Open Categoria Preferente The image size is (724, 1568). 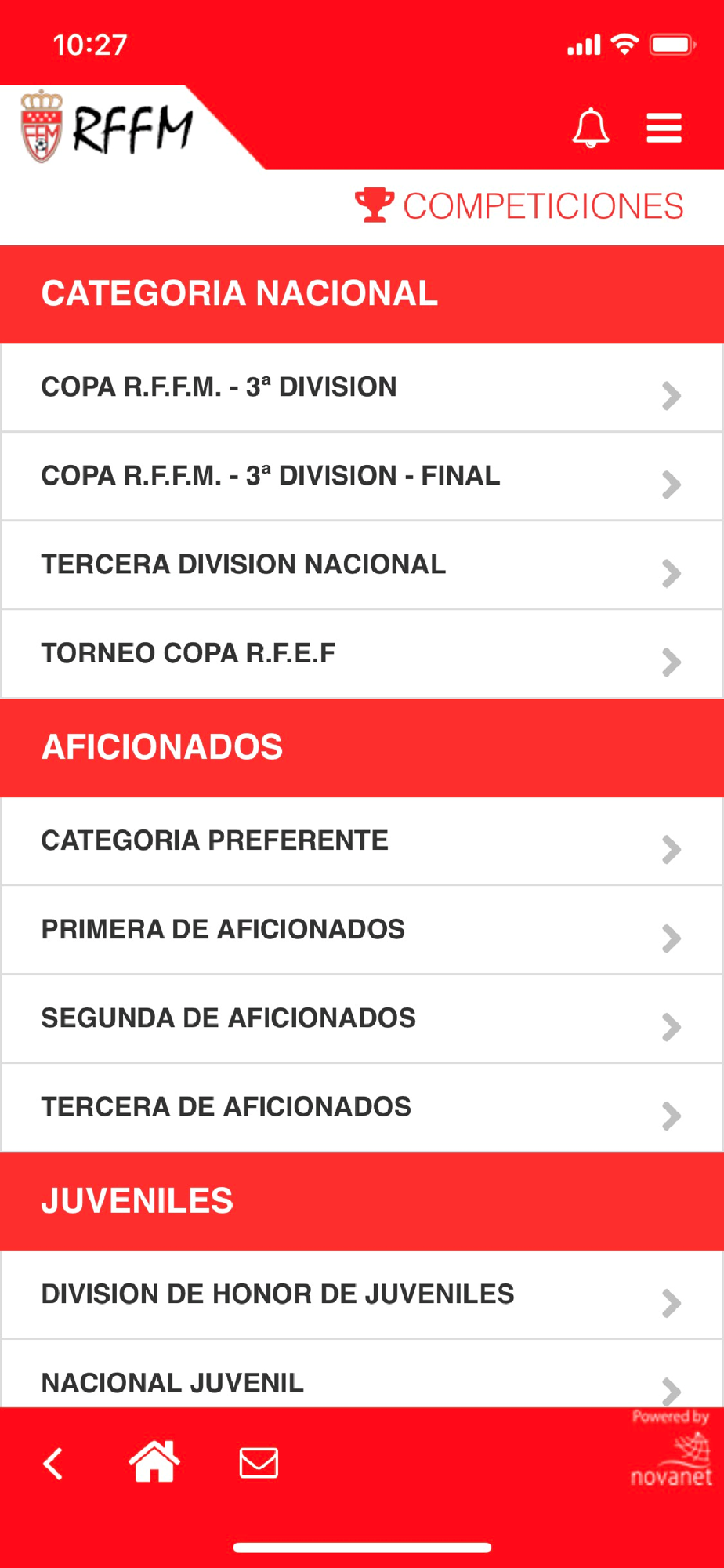[x=362, y=841]
